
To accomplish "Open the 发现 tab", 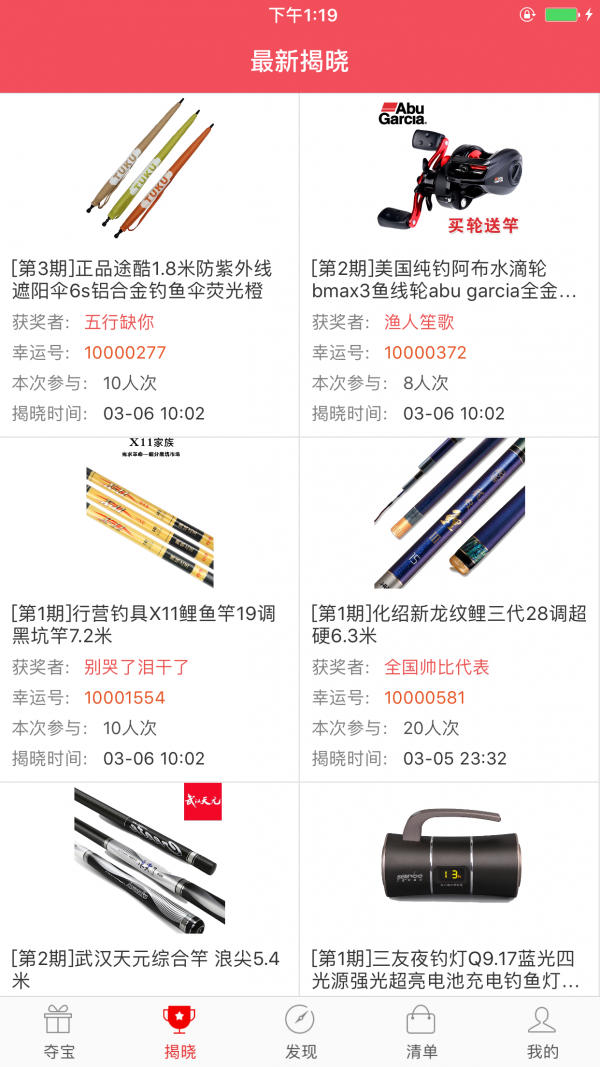I will (x=300, y=1032).
